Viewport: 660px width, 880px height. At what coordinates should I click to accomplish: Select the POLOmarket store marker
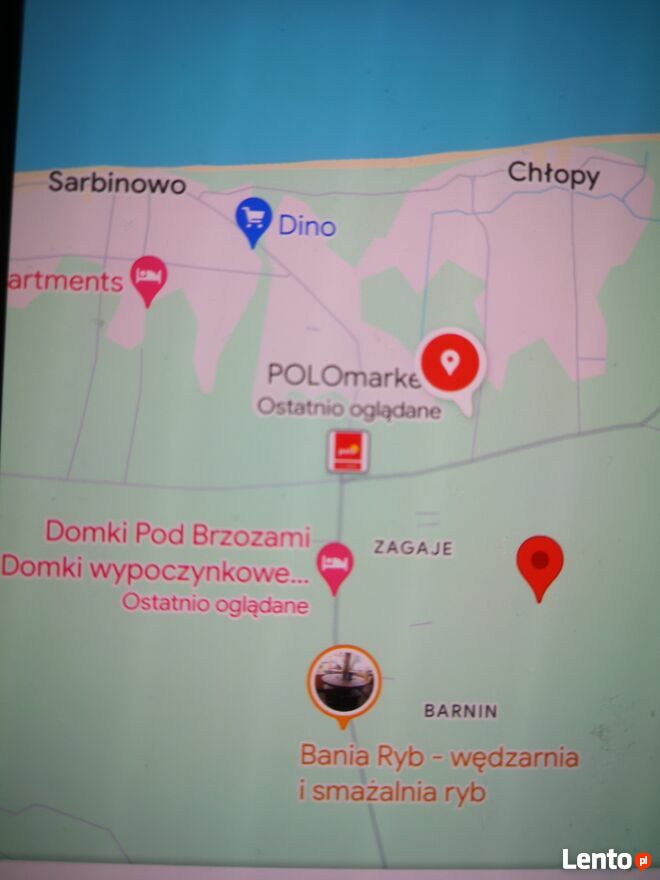pyautogui.click(x=348, y=452)
